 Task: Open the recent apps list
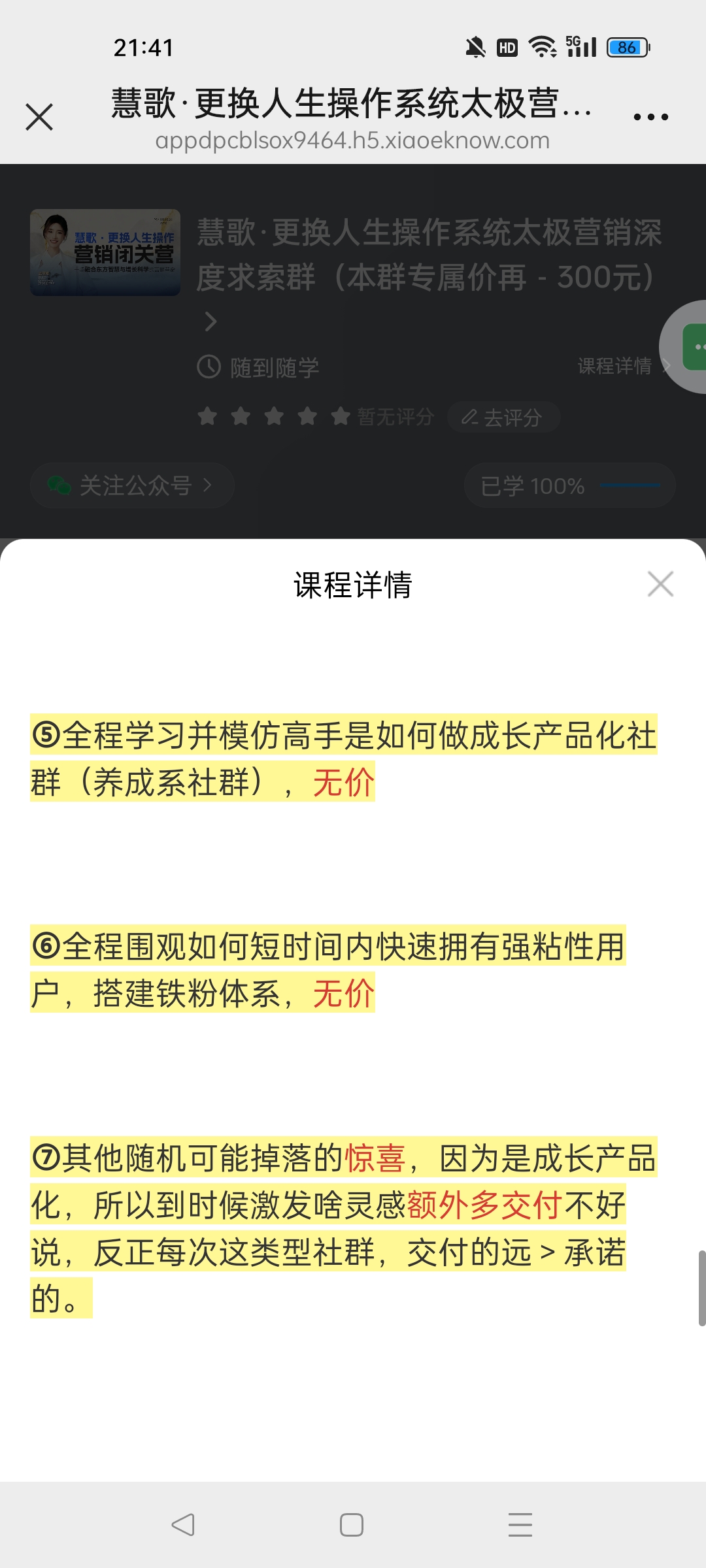point(520,1525)
